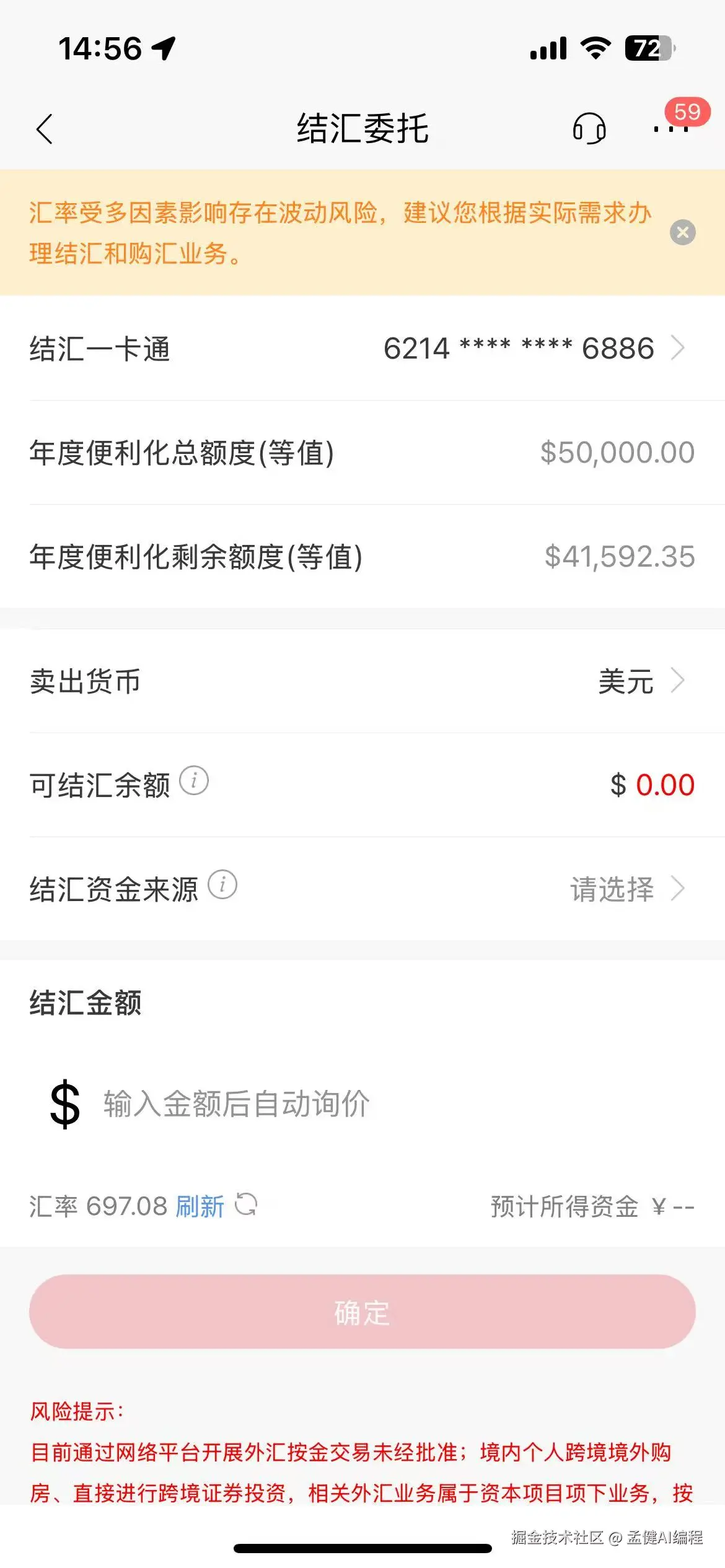Change the 结汇一卡通 card
725x1568 pixels.
(x=533, y=348)
